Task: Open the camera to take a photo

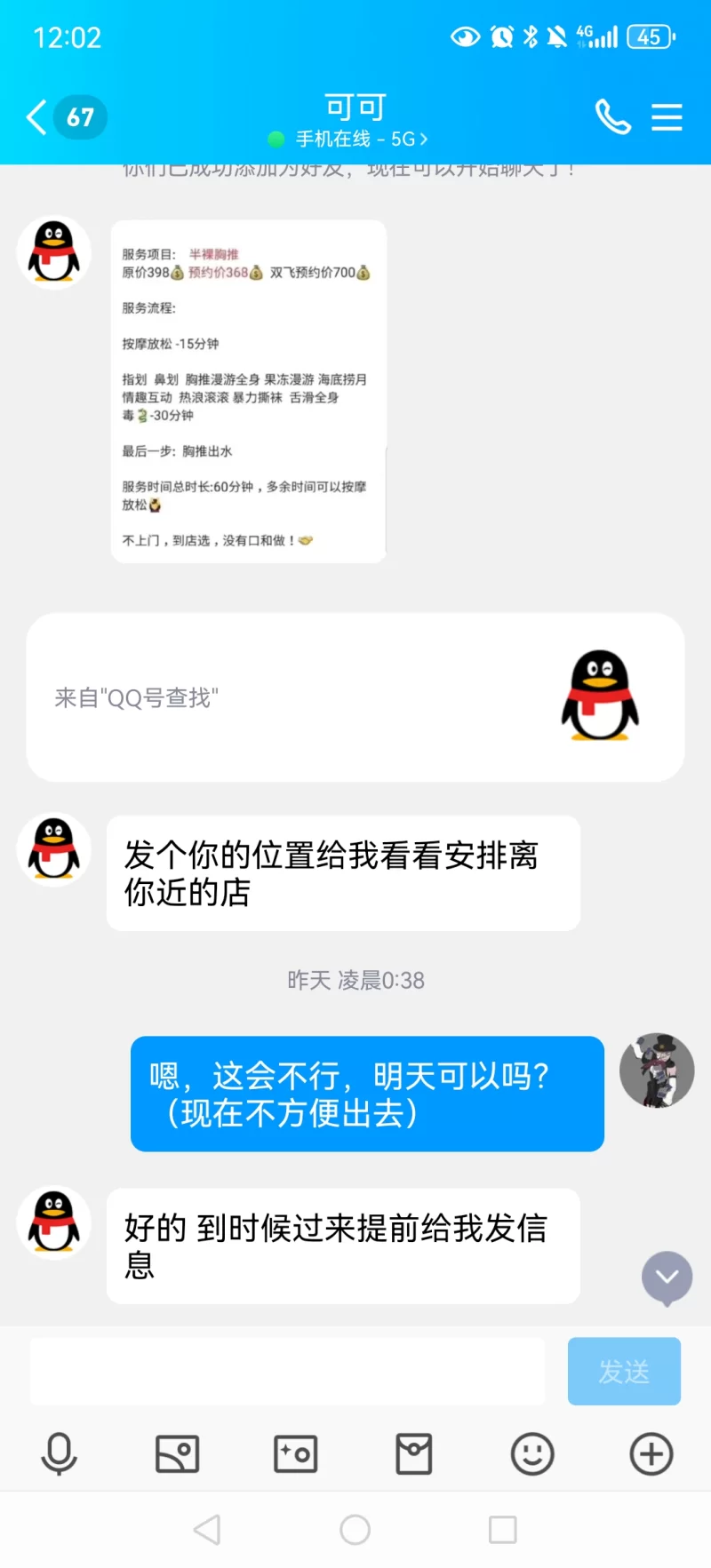Action: click(295, 1454)
